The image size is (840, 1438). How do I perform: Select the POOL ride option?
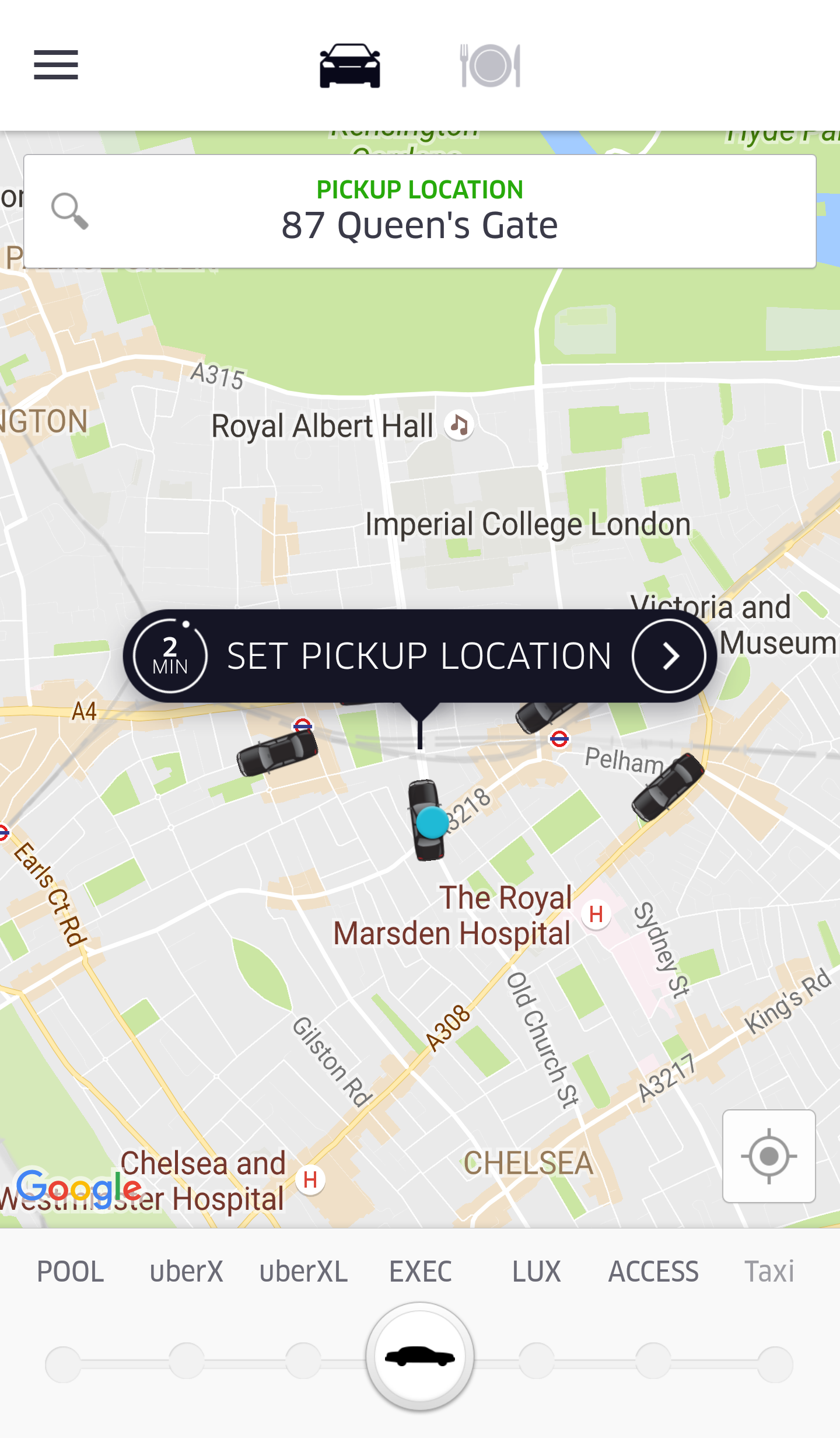tap(70, 1271)
